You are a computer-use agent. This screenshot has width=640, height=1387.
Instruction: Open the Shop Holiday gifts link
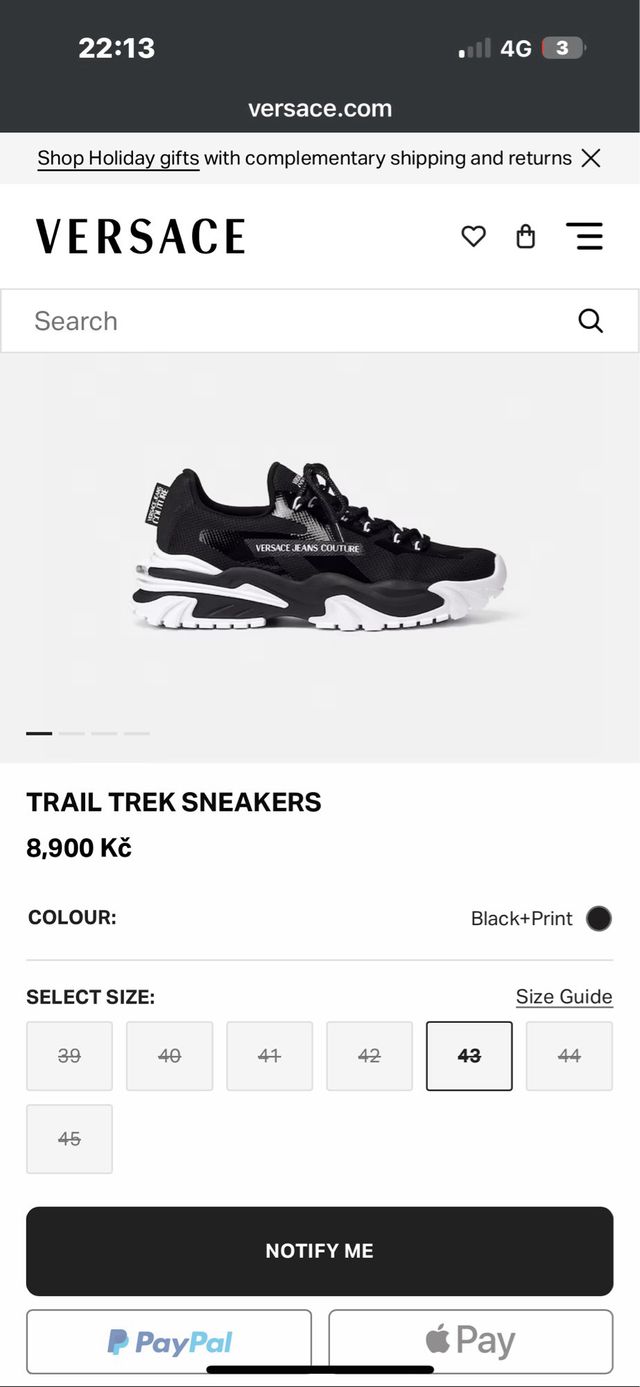click(x=118, y=158)
